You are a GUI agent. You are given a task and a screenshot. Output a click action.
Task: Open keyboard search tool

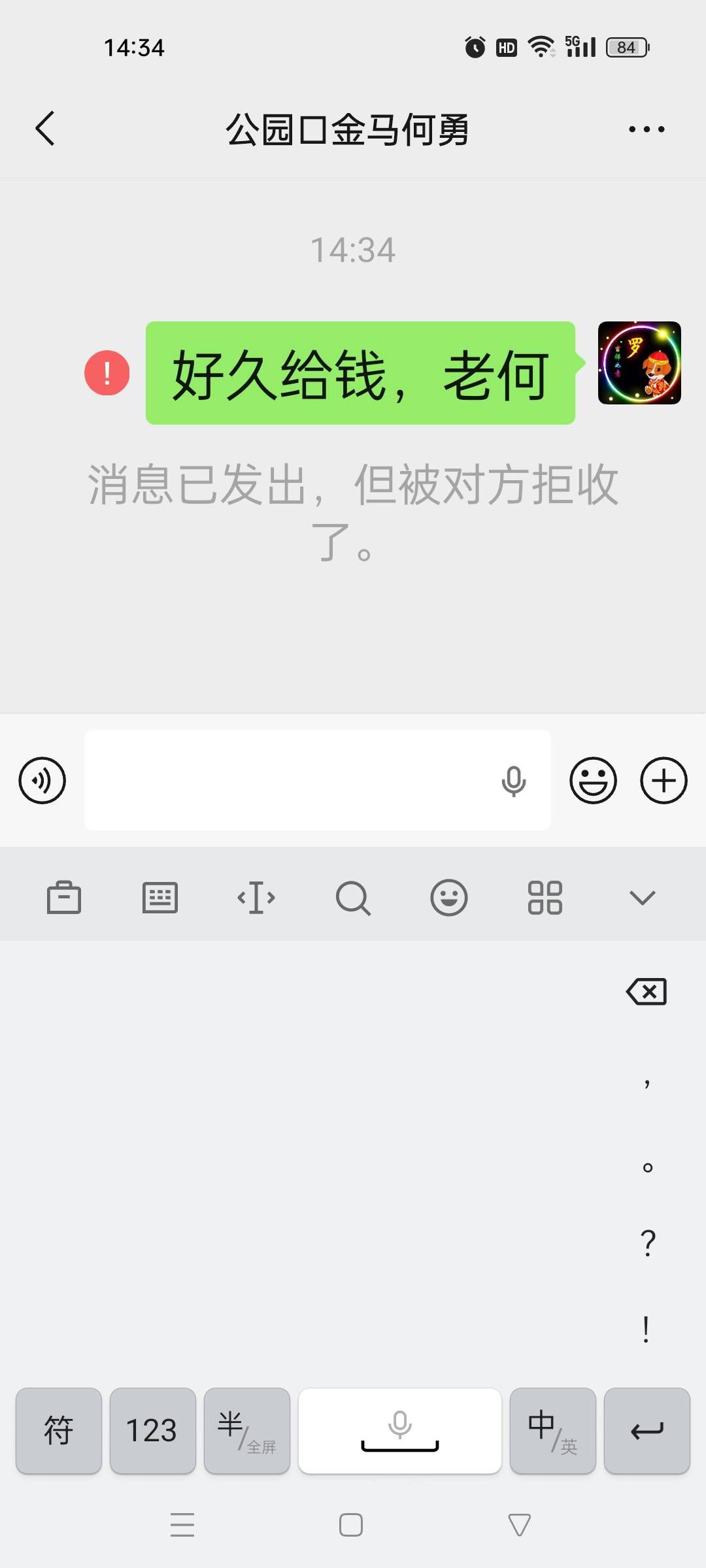pyautogui.click(x=353, y=898)
